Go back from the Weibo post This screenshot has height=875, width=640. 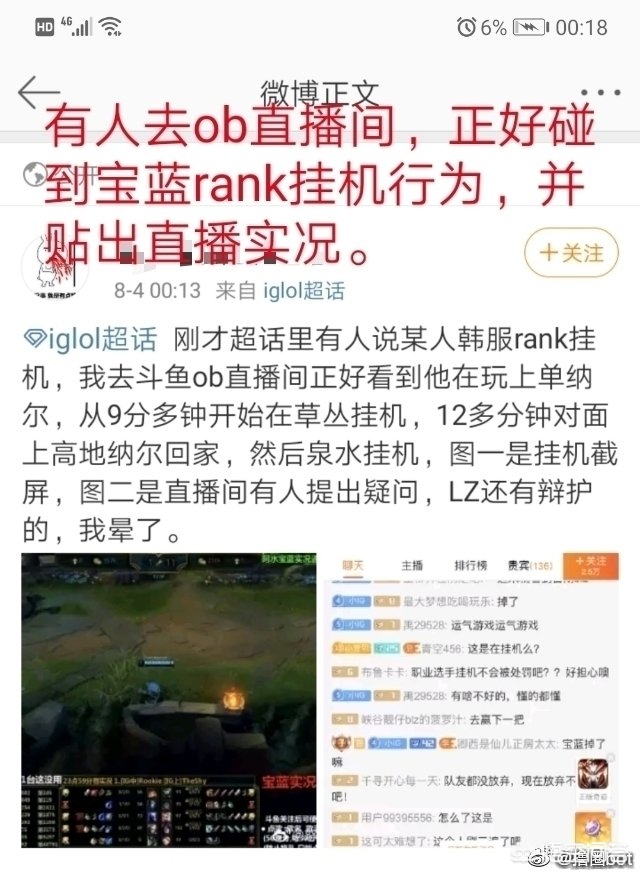[x=38, y=92]
